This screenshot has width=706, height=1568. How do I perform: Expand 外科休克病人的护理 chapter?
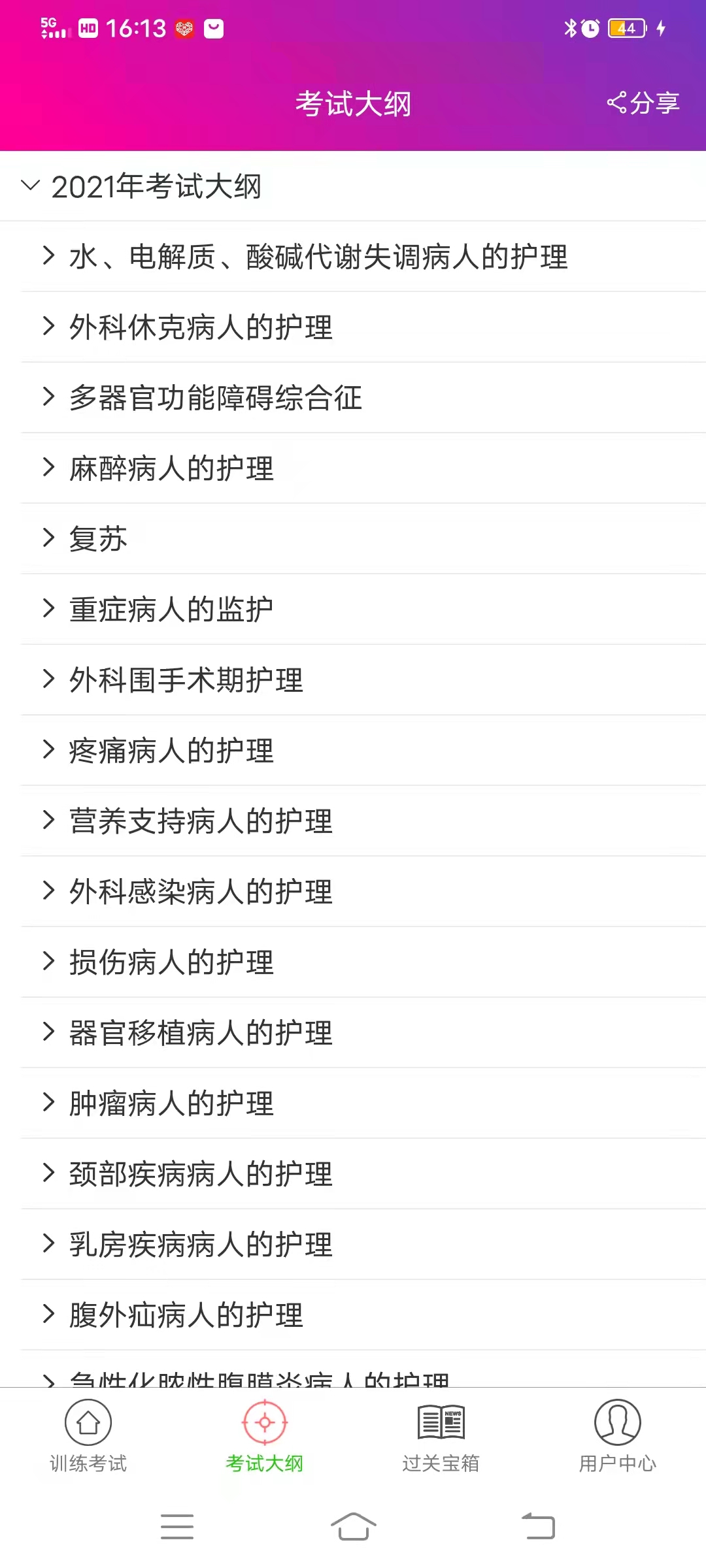[199, 327]
